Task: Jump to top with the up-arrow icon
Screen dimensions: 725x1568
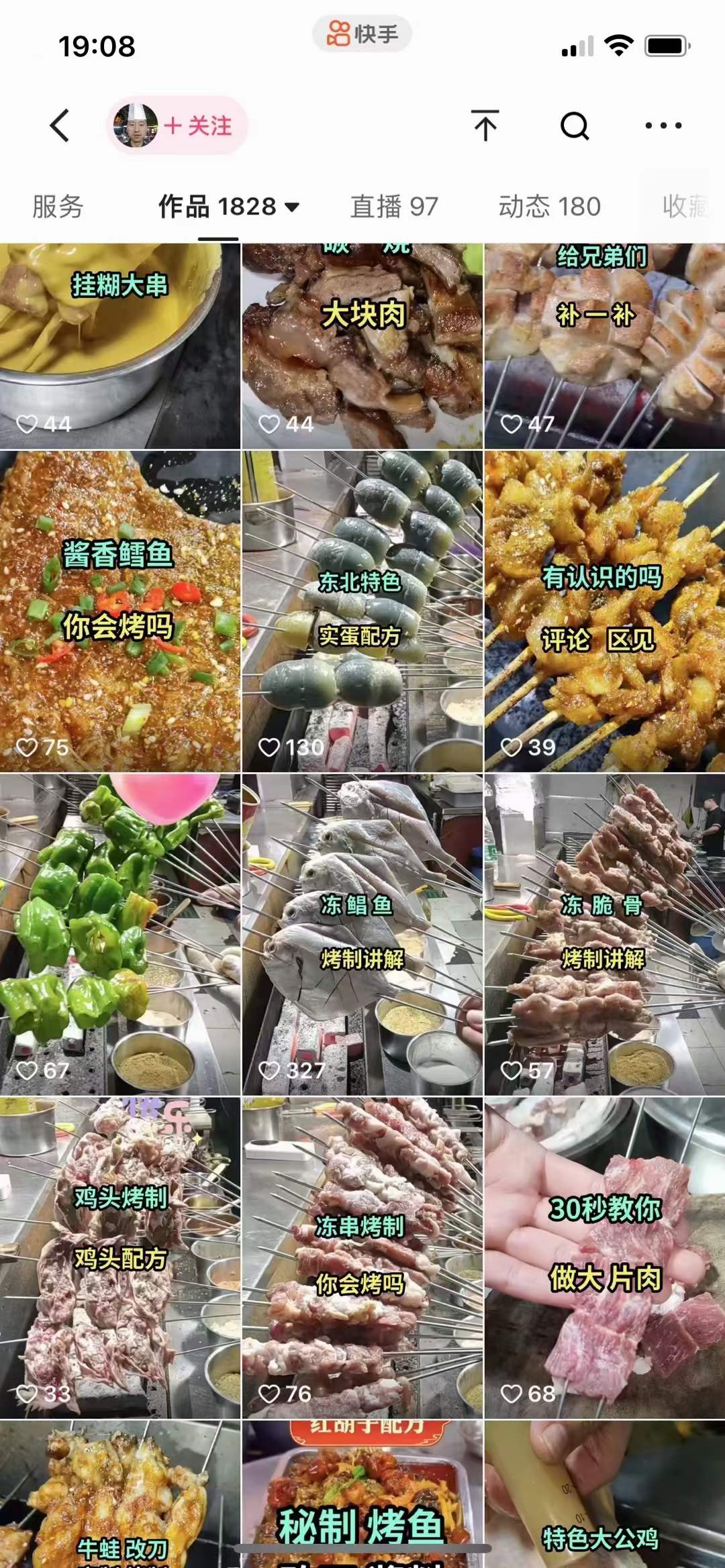Action: point(485,125)
